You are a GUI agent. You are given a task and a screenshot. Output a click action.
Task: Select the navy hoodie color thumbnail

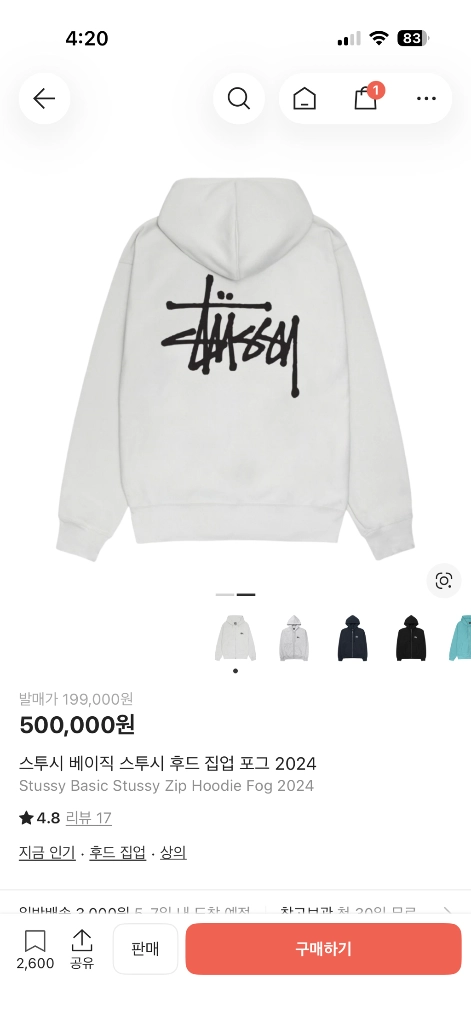tap(352, 638)
